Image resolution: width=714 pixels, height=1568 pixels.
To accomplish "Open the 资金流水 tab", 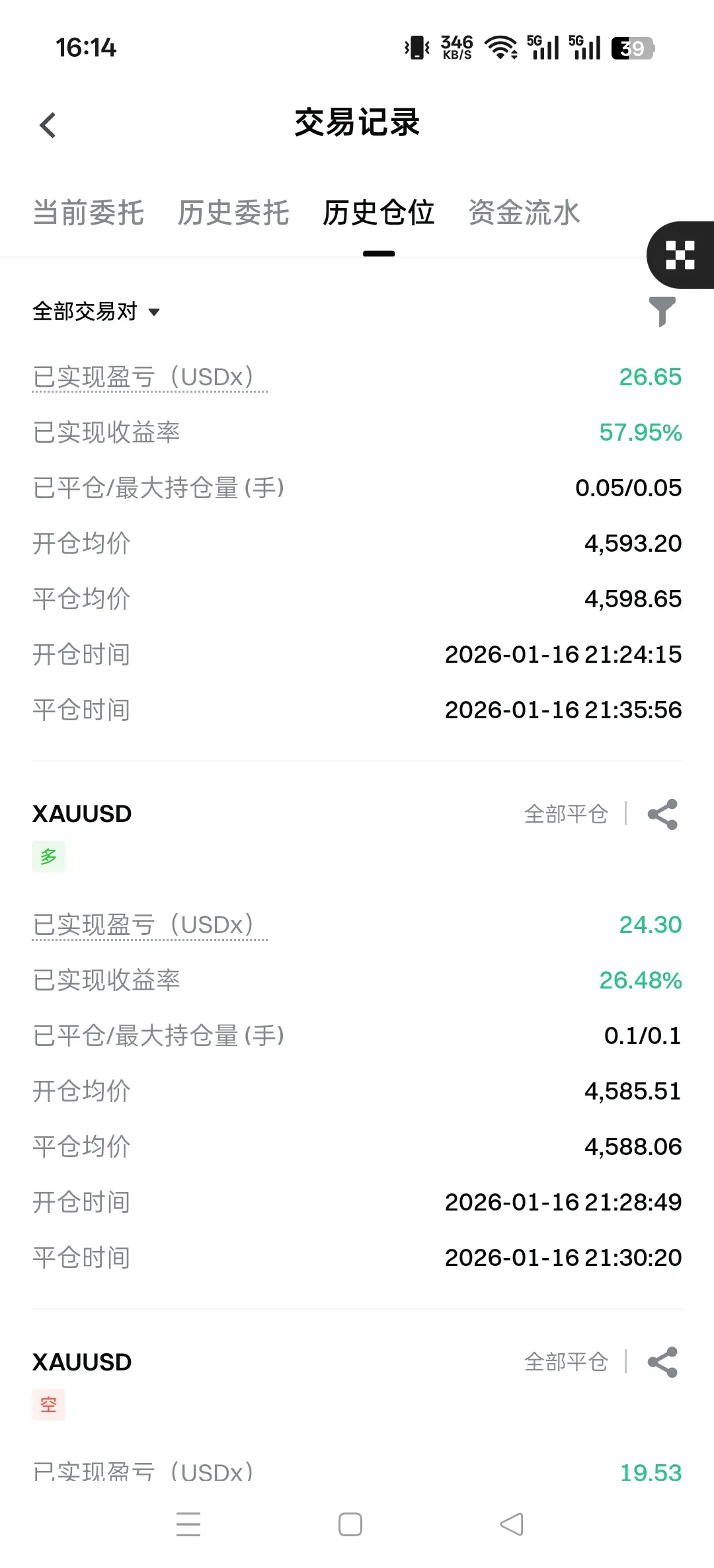I will click(x=524, y=213).
